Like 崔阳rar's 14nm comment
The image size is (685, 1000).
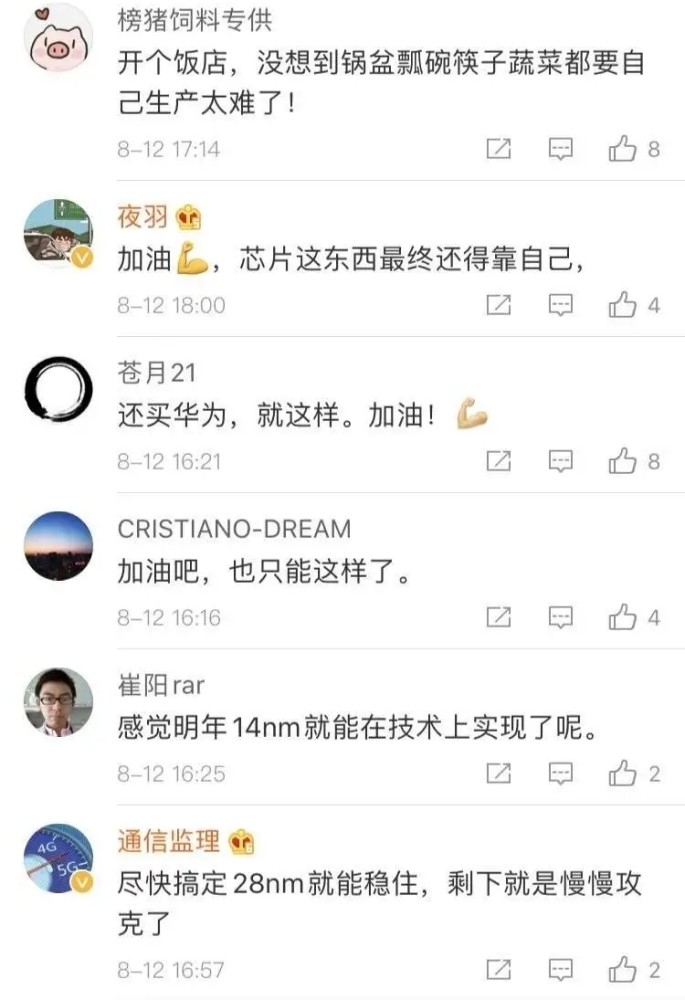(623, 773)
